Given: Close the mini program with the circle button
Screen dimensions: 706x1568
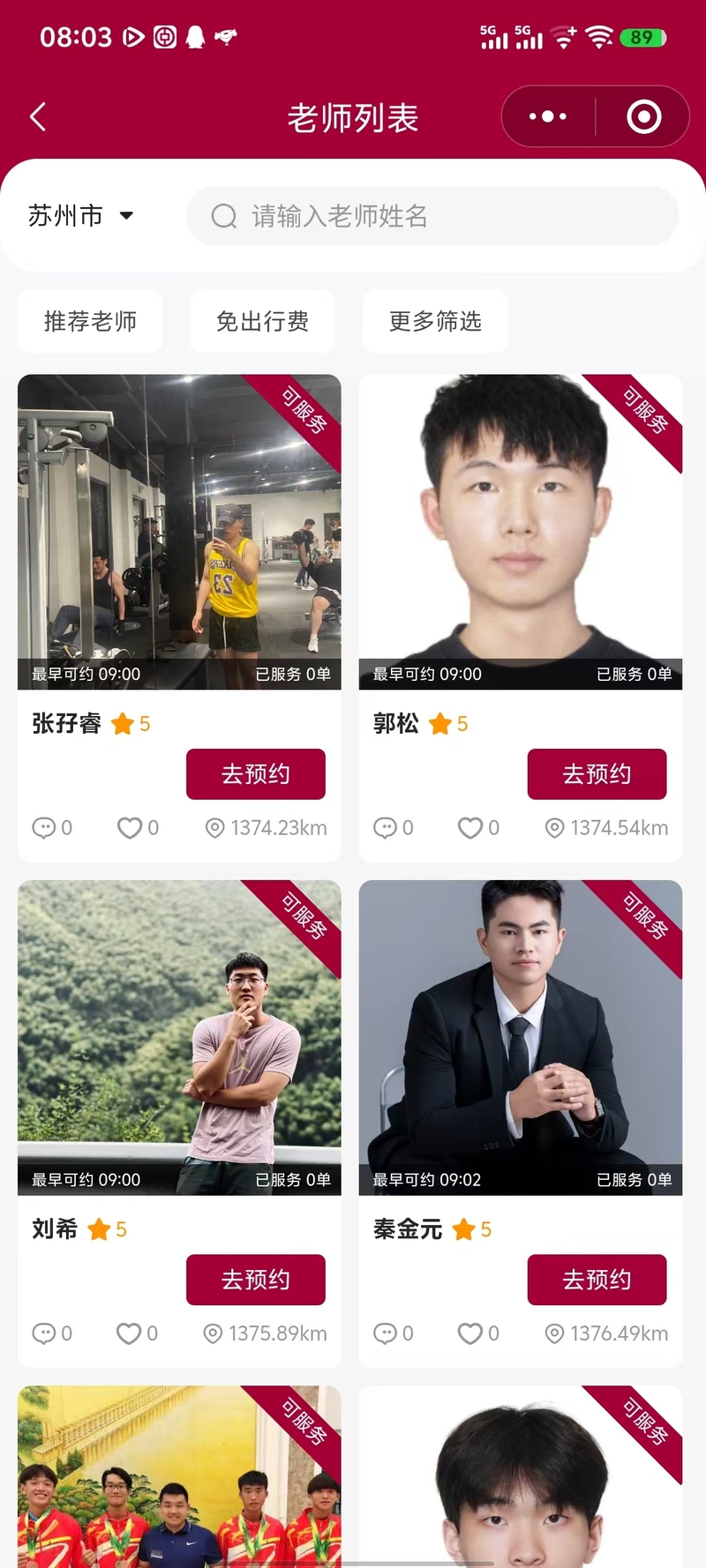Looking at the screenshot, I should point(643,116).
